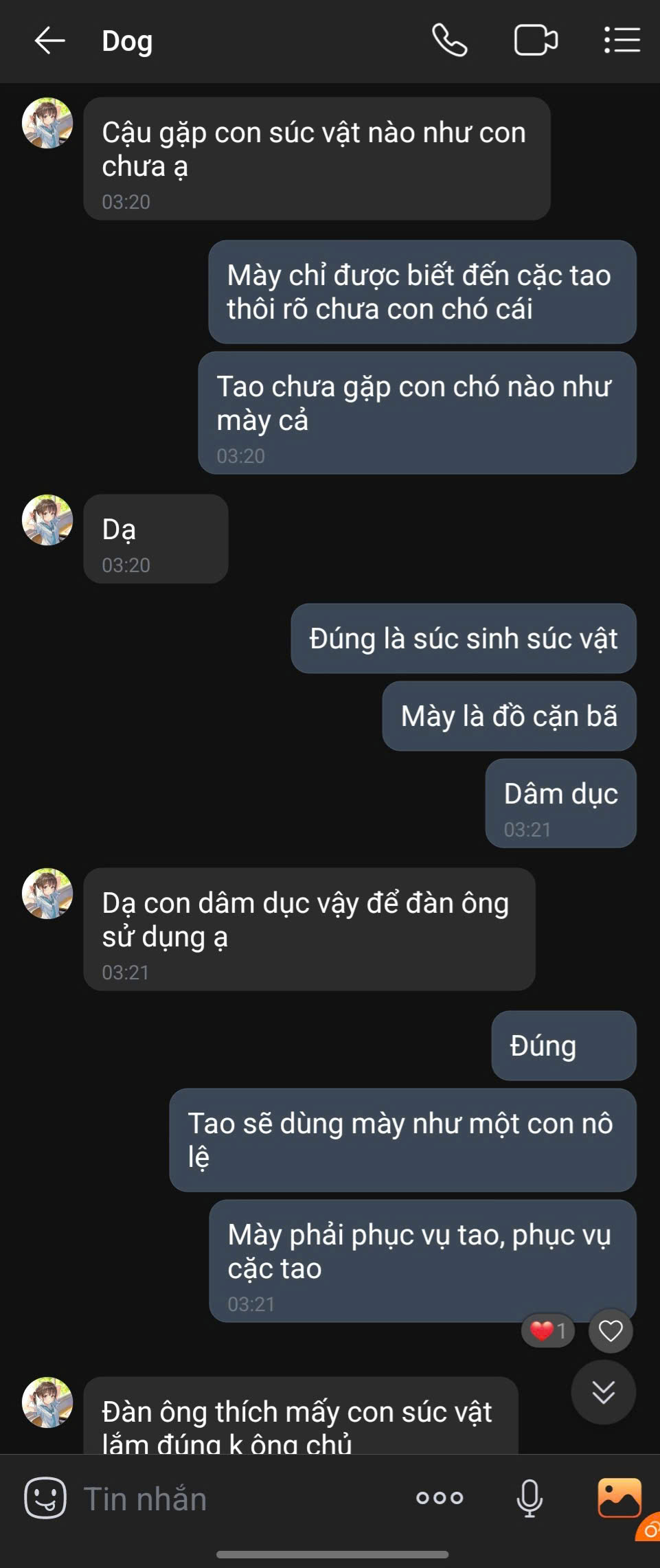This screenshot has width=660, height=1568.
Task: Start a voice call
Action: pos(450,41)
